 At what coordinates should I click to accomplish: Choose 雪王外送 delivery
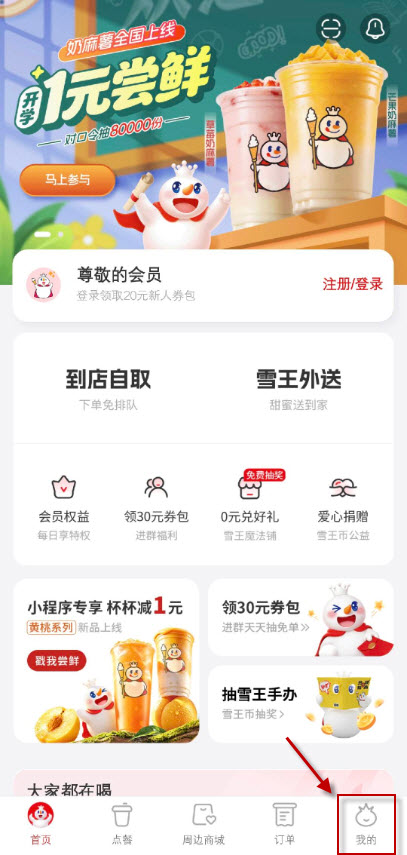[298, 390]
